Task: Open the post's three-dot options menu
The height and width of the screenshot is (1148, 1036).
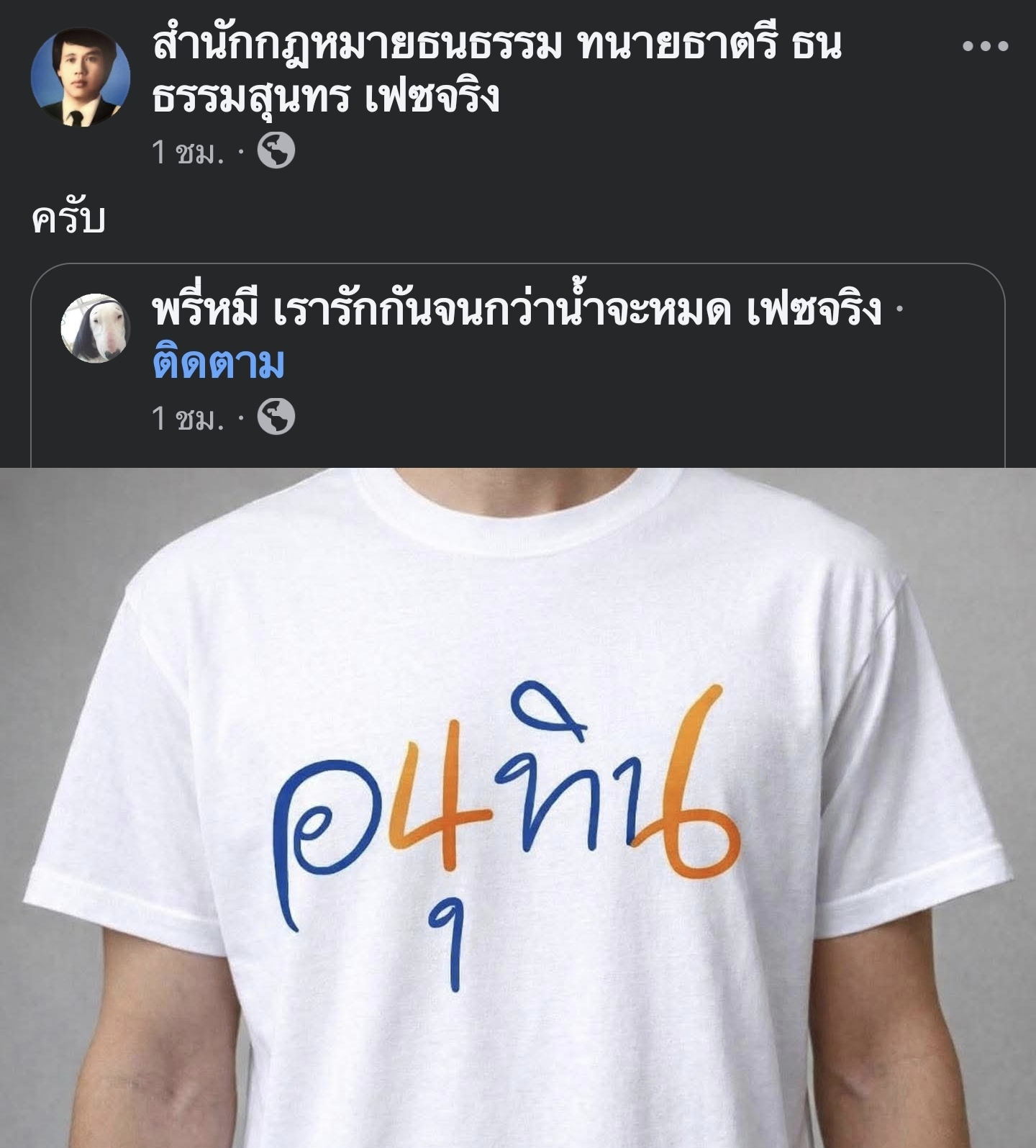Action: pos(985,47)
